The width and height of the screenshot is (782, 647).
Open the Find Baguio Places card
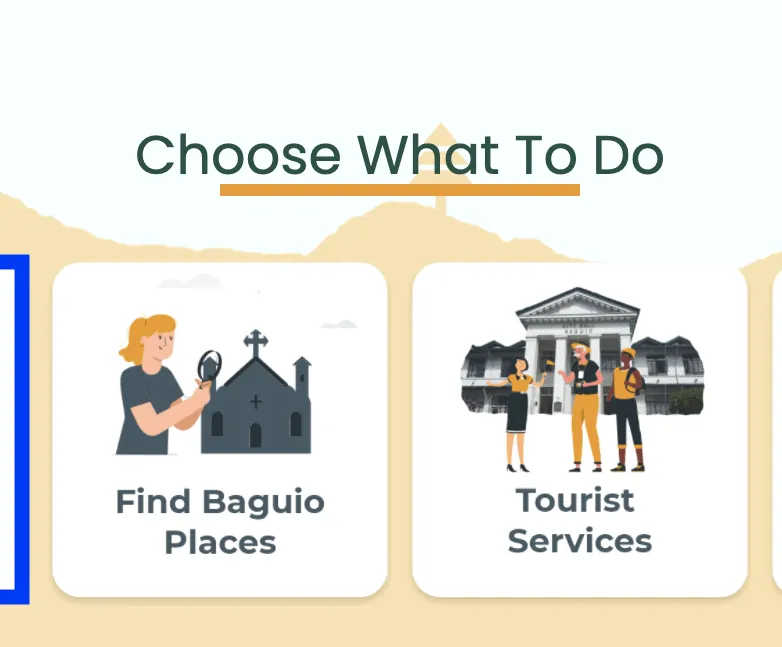pyautogui.click(x=220, y=430)
